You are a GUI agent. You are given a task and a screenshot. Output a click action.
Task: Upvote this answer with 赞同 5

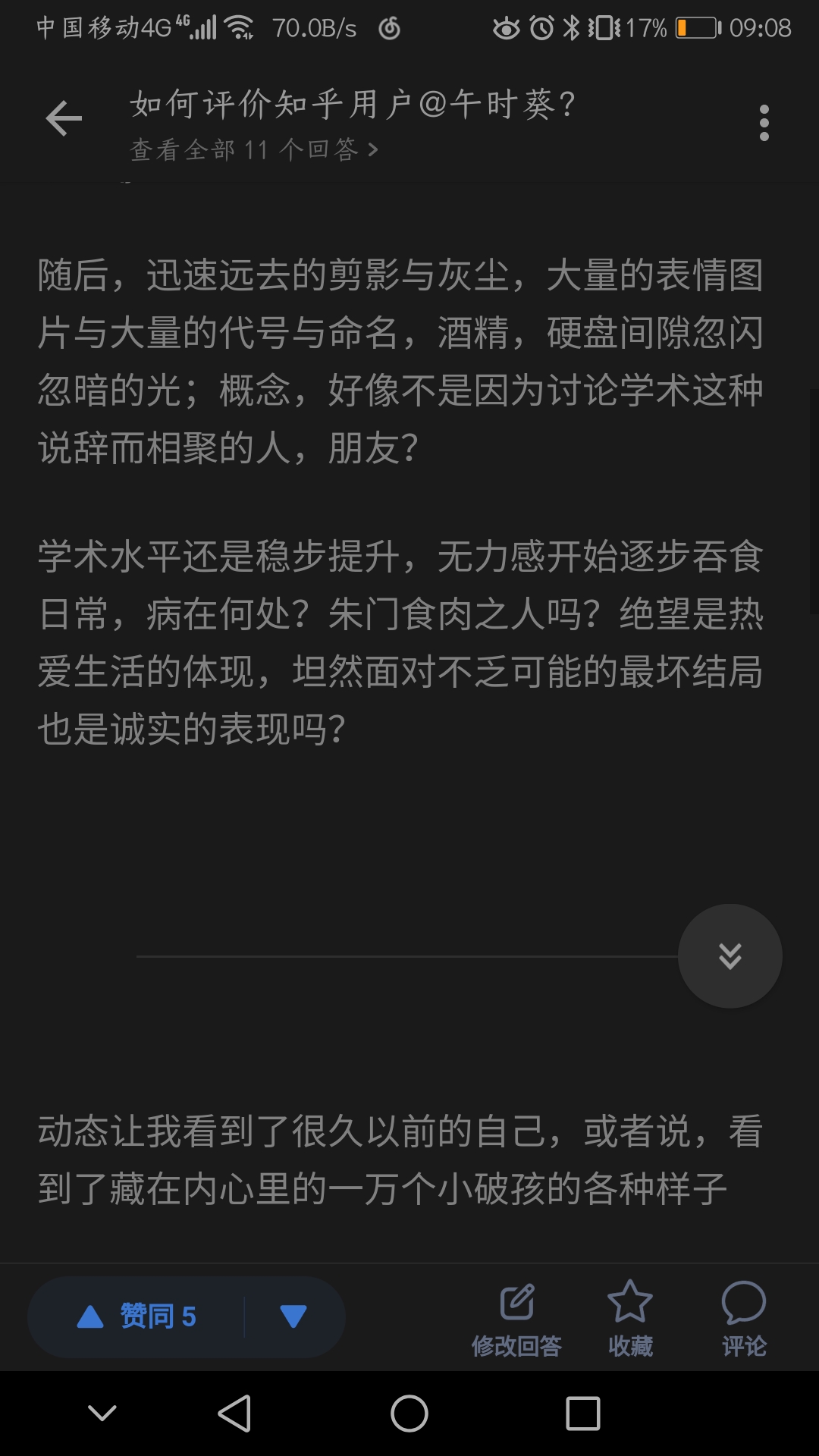[x=138, y=1316]
